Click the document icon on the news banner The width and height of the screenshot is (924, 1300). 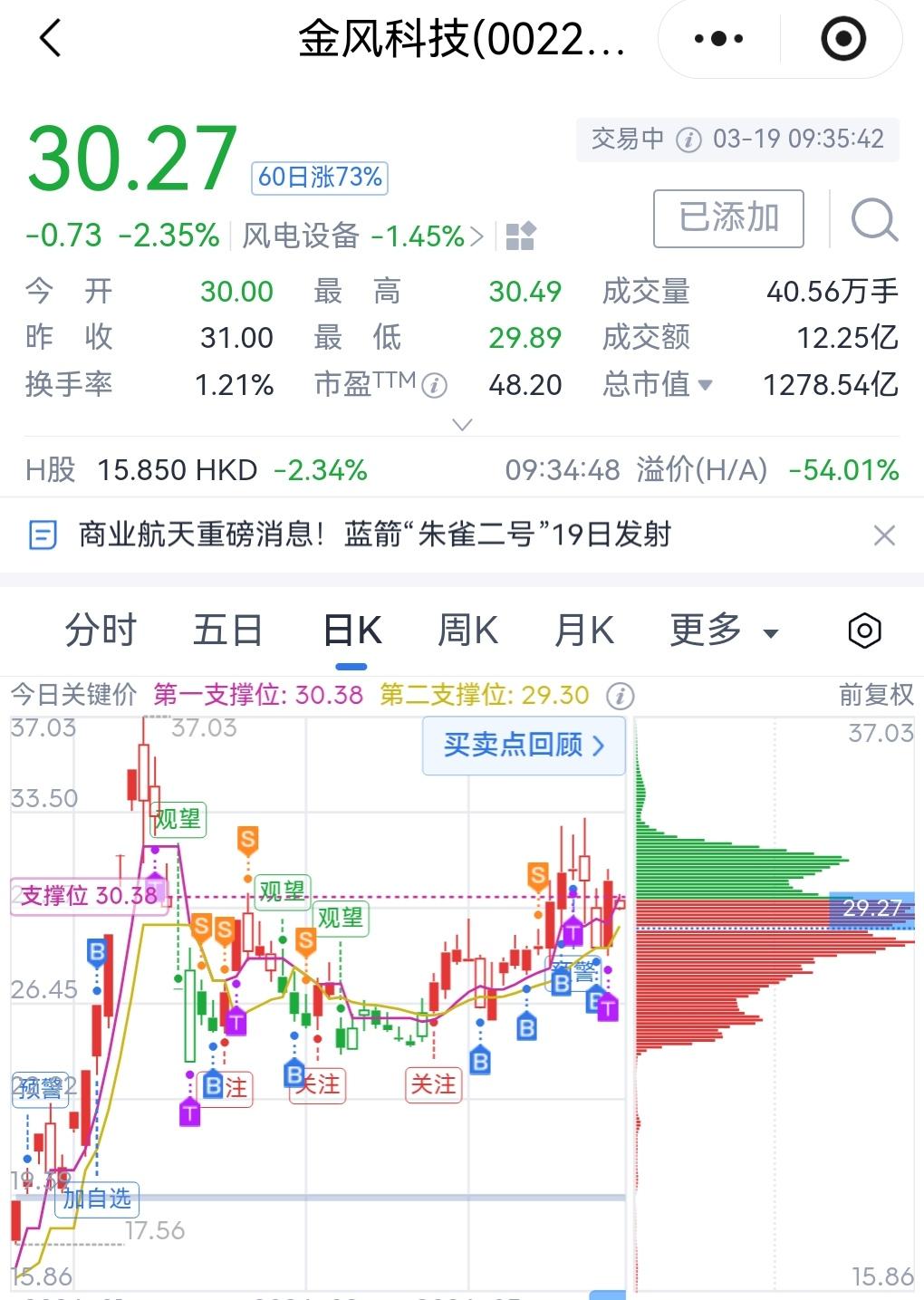43,534
